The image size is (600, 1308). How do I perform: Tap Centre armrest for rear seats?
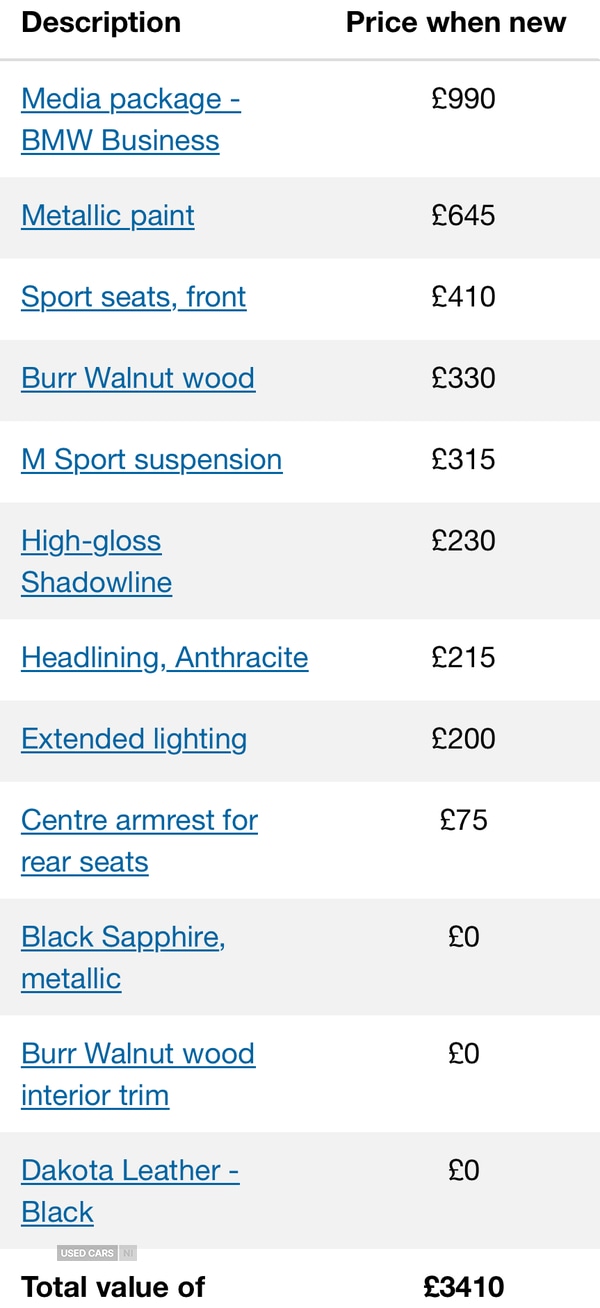coord(139,821)
